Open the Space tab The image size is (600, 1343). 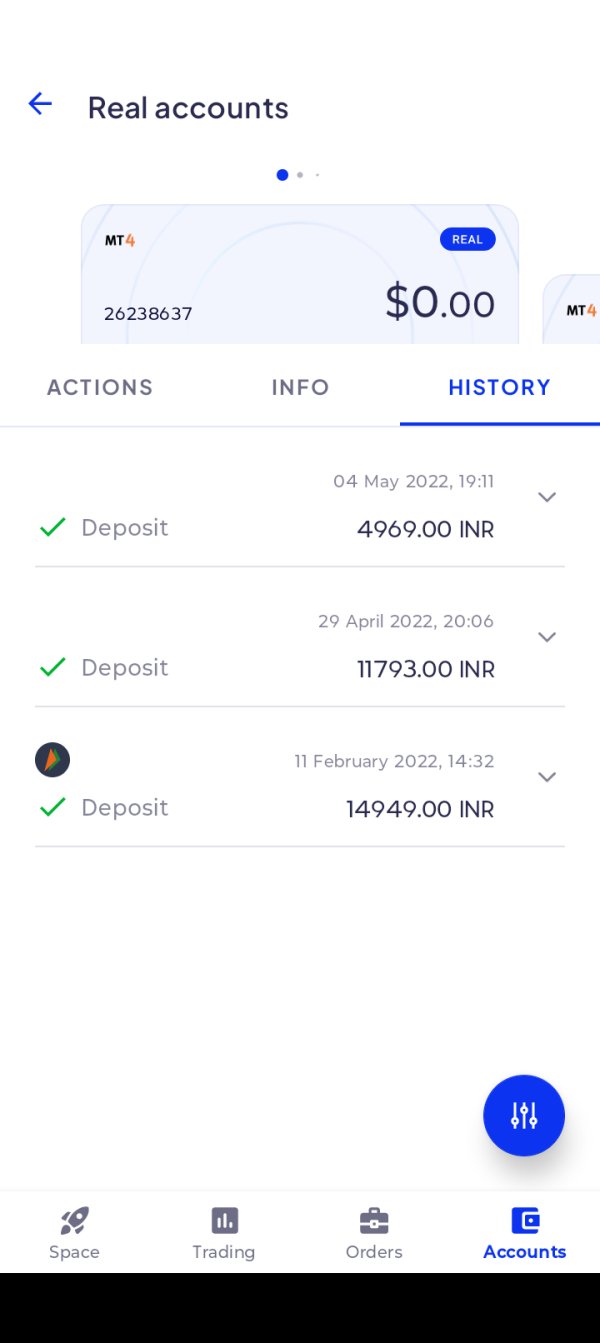(x=75, y=1232)
